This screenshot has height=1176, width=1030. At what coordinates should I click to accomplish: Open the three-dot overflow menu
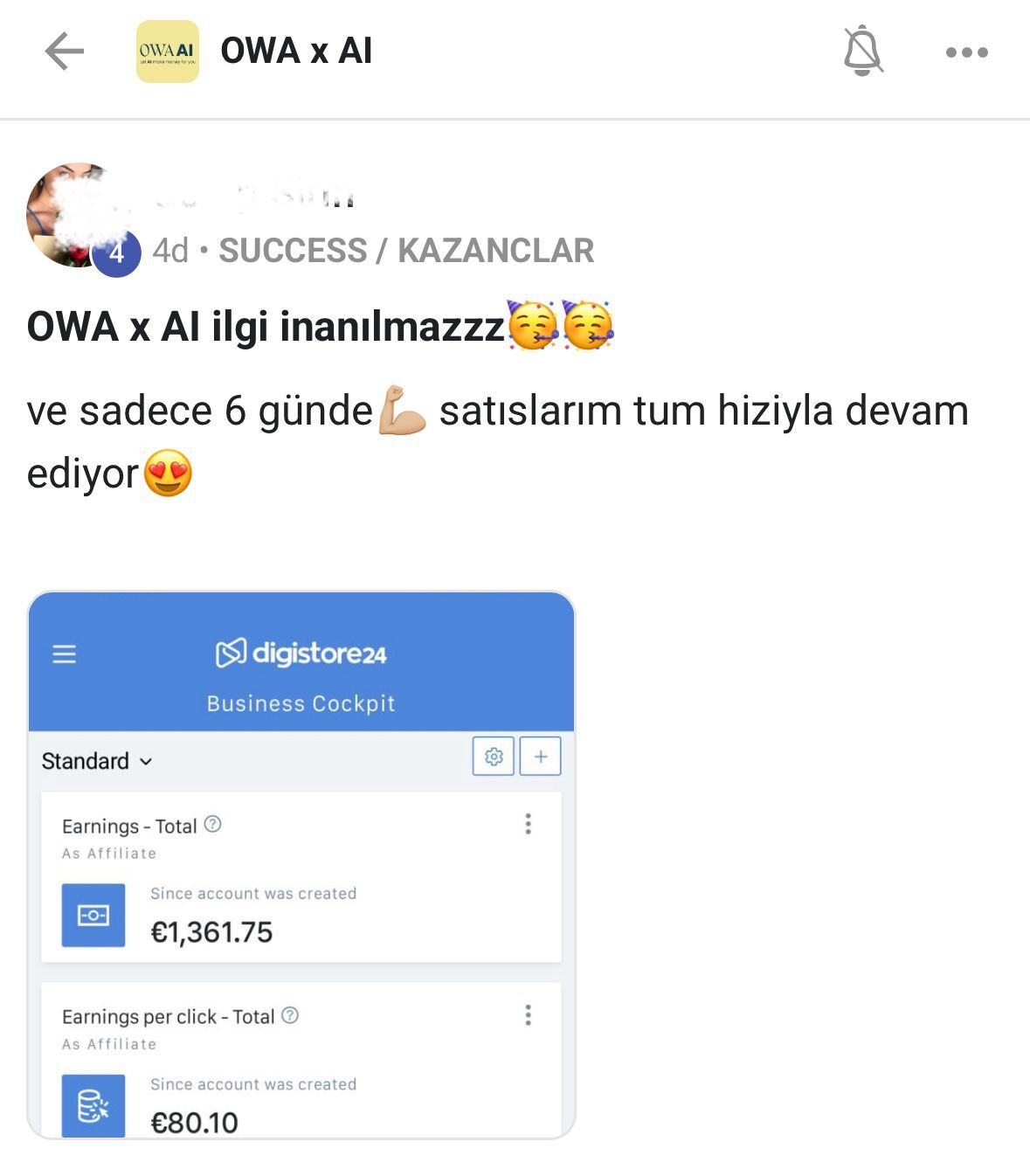pos(966,52)
